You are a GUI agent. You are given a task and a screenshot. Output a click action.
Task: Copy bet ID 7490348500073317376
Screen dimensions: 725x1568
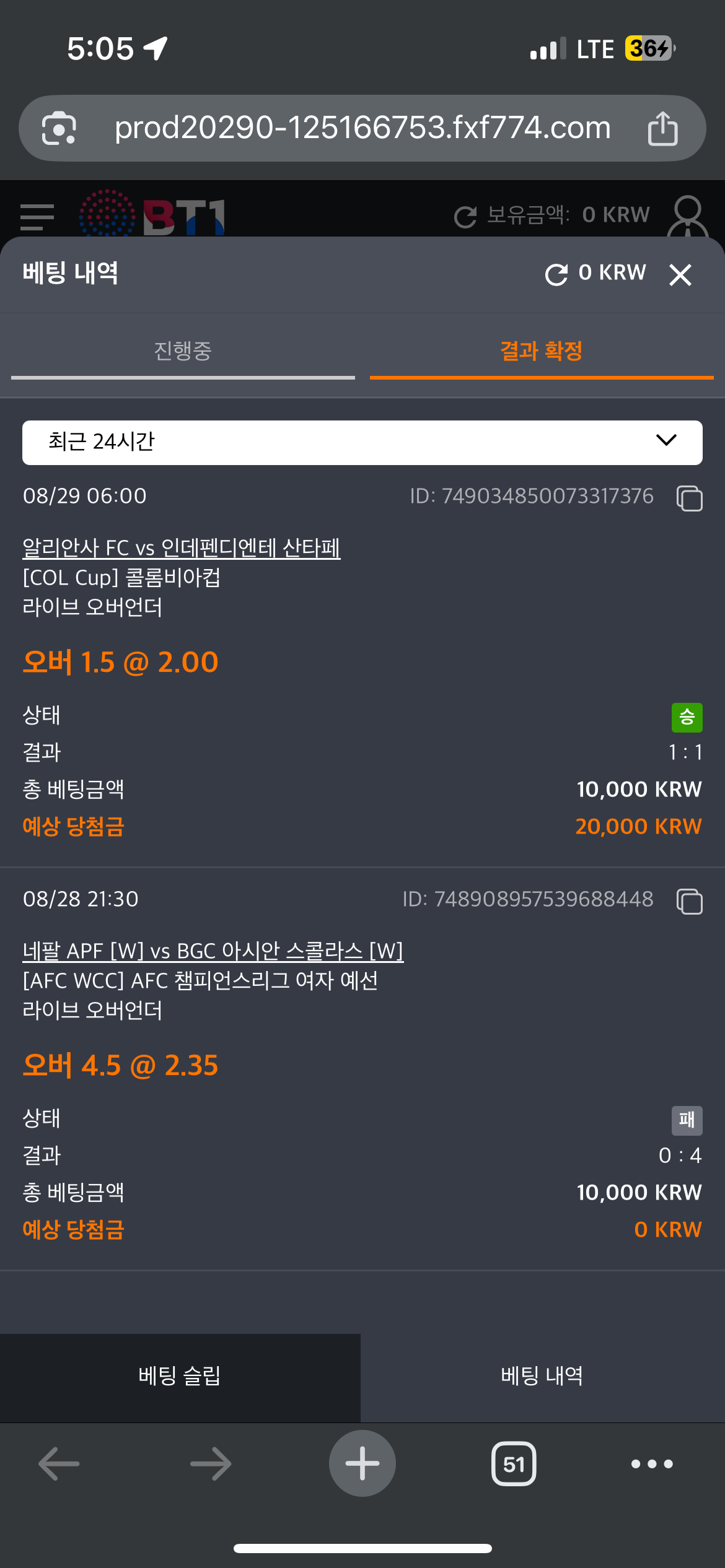pyautogui.click(x=689, y=498)
